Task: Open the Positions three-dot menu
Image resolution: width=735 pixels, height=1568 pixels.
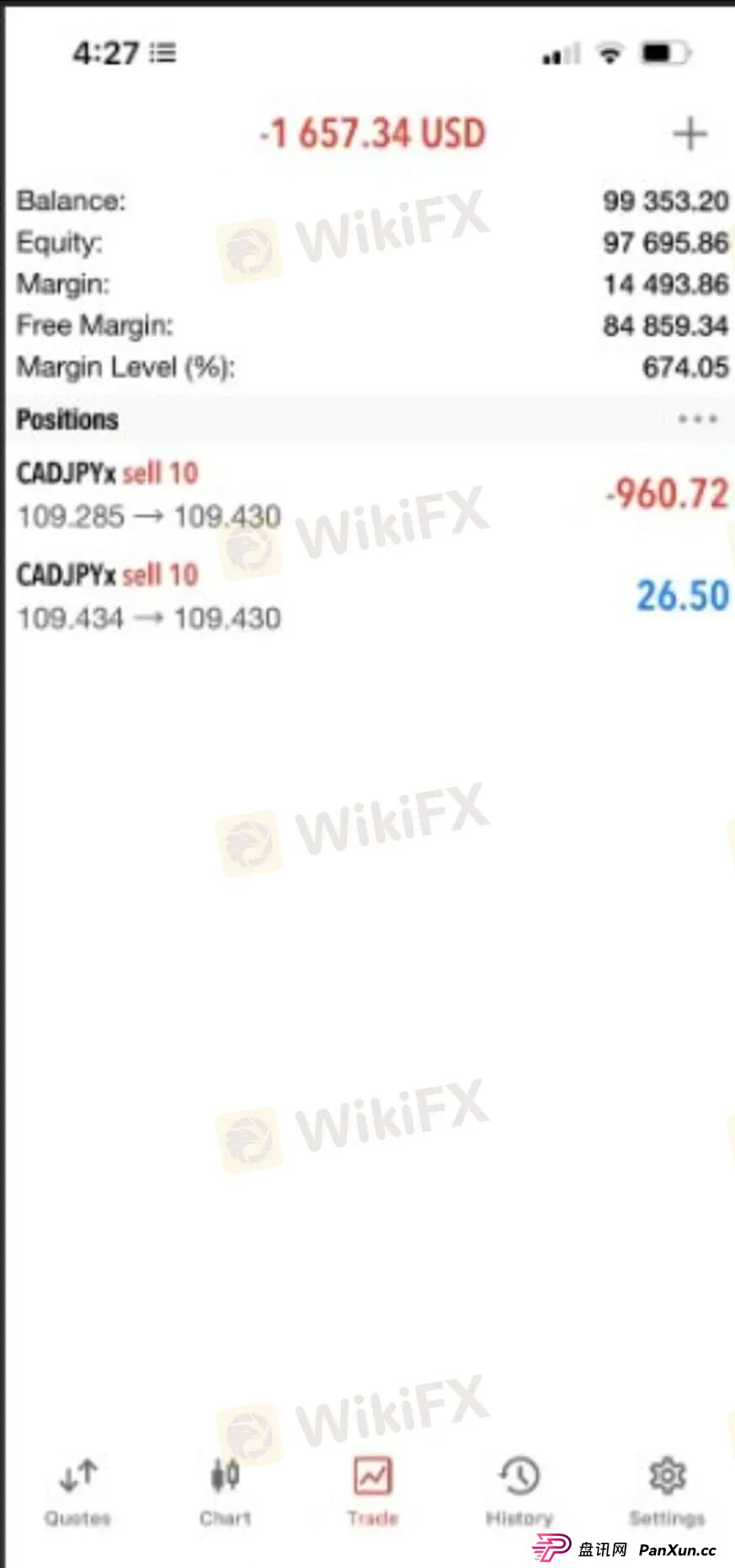Action: point(697,419)
